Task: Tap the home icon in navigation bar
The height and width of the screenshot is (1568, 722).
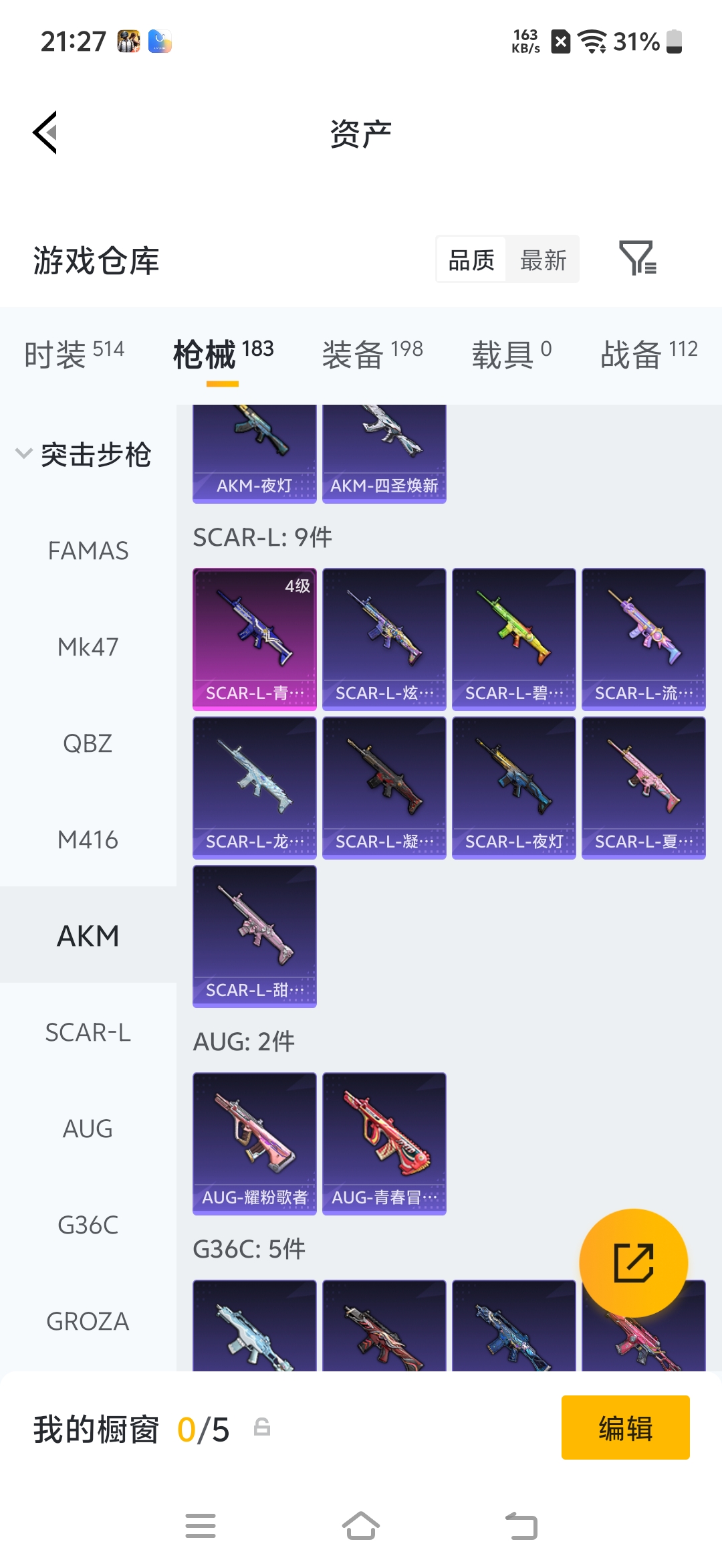Action: click(x=361, y=1526)
